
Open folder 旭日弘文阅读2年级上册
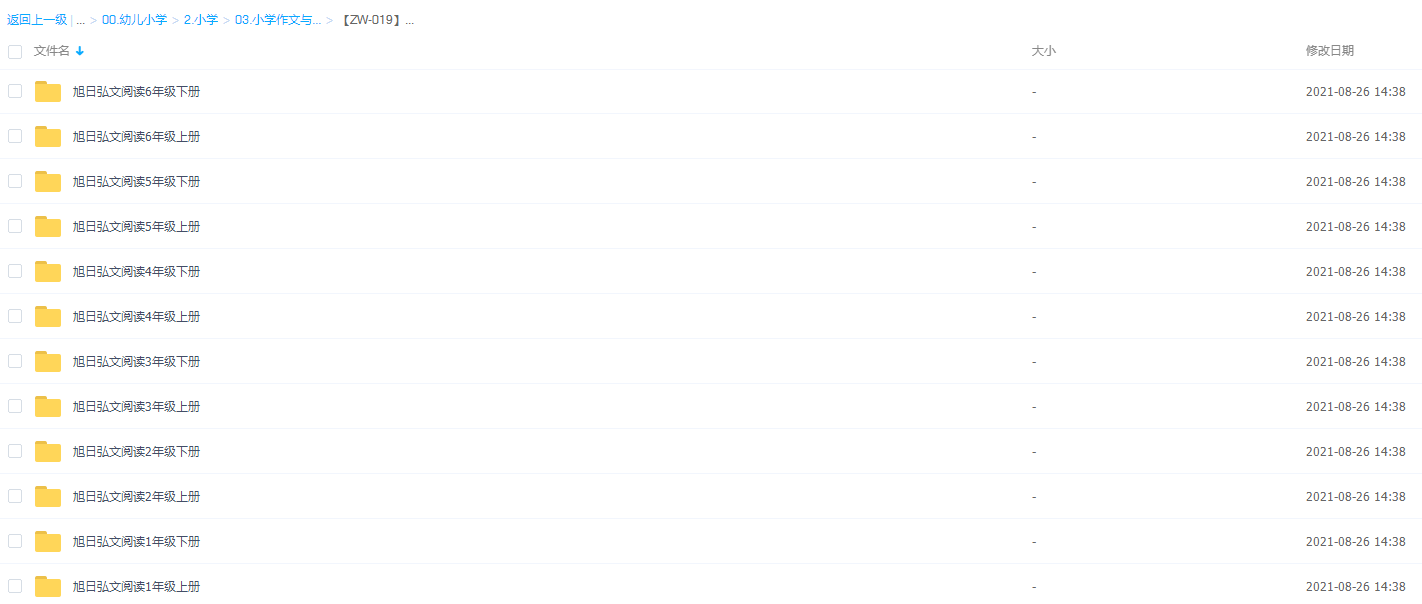pos(136,497)
